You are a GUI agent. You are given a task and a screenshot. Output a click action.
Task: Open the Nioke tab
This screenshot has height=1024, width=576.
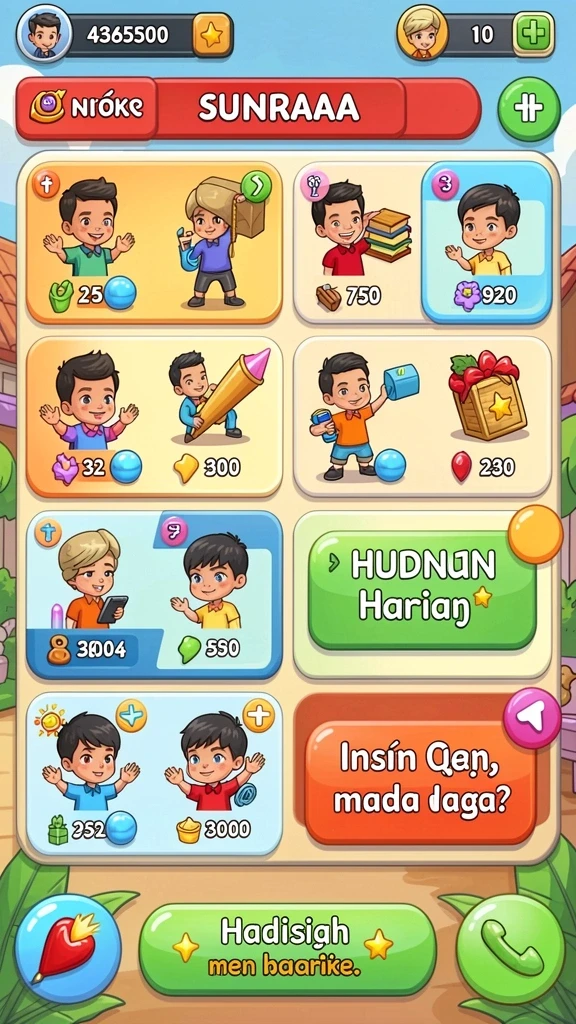click(x=87, y=108)
